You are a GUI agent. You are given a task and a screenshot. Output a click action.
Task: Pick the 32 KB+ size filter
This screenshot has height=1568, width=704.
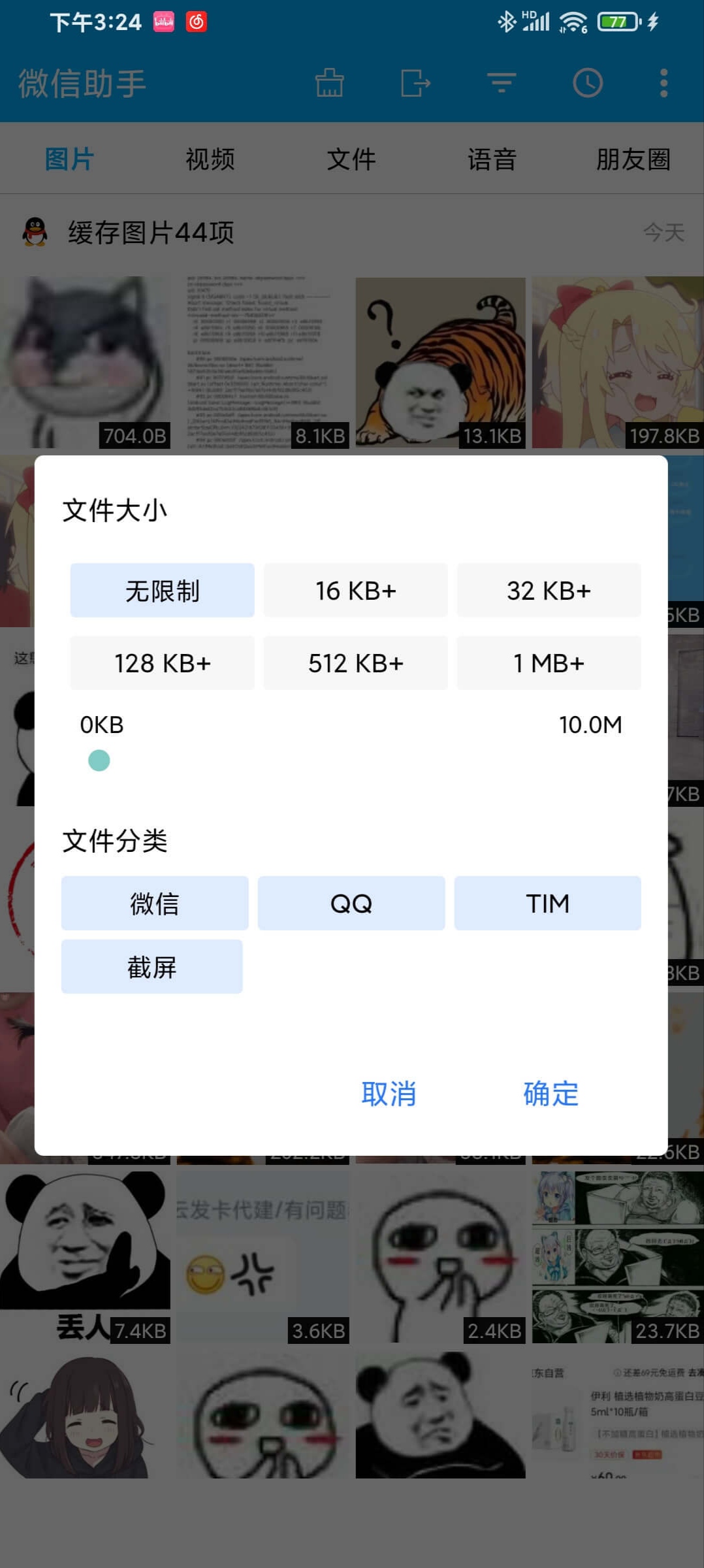coord(549,590)
